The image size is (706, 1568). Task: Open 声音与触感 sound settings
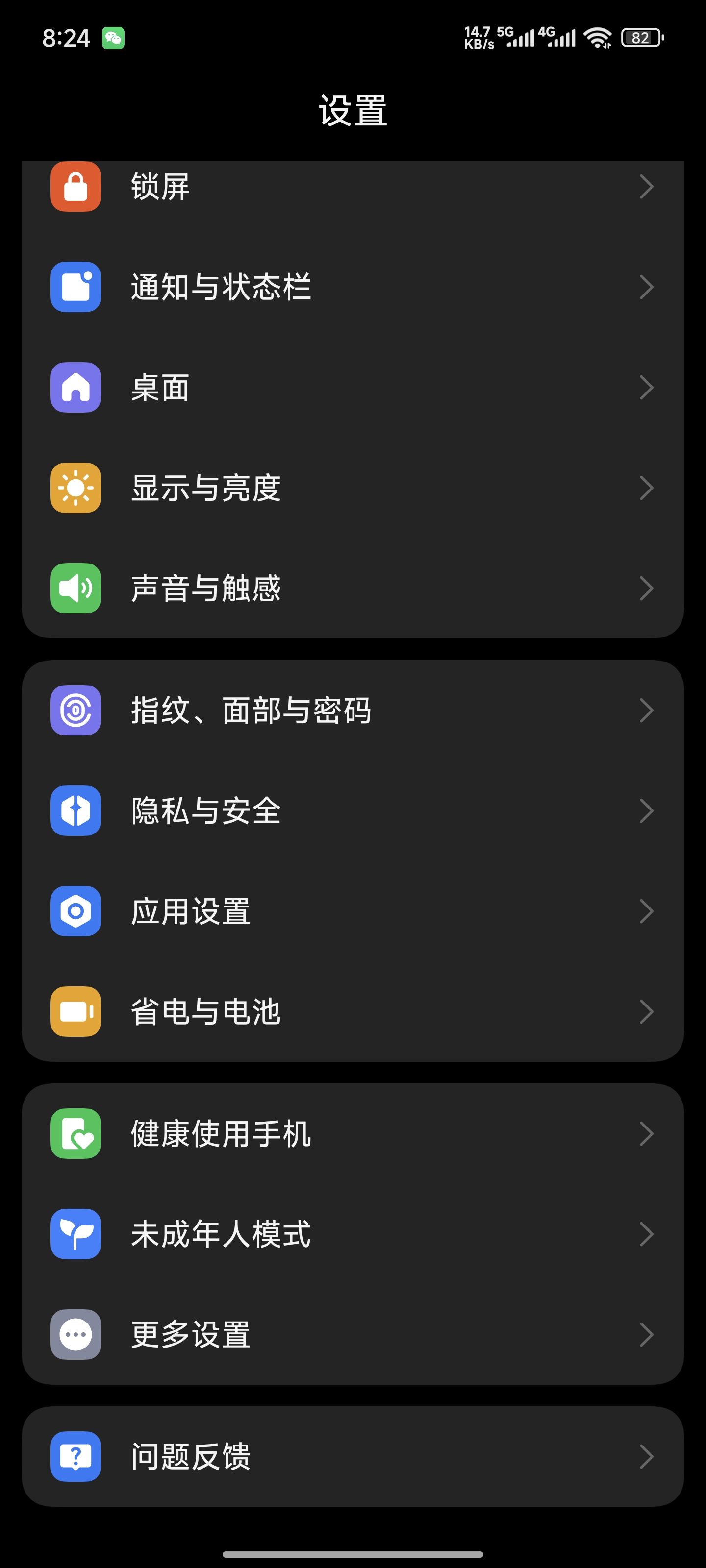(x=353, y=588)
